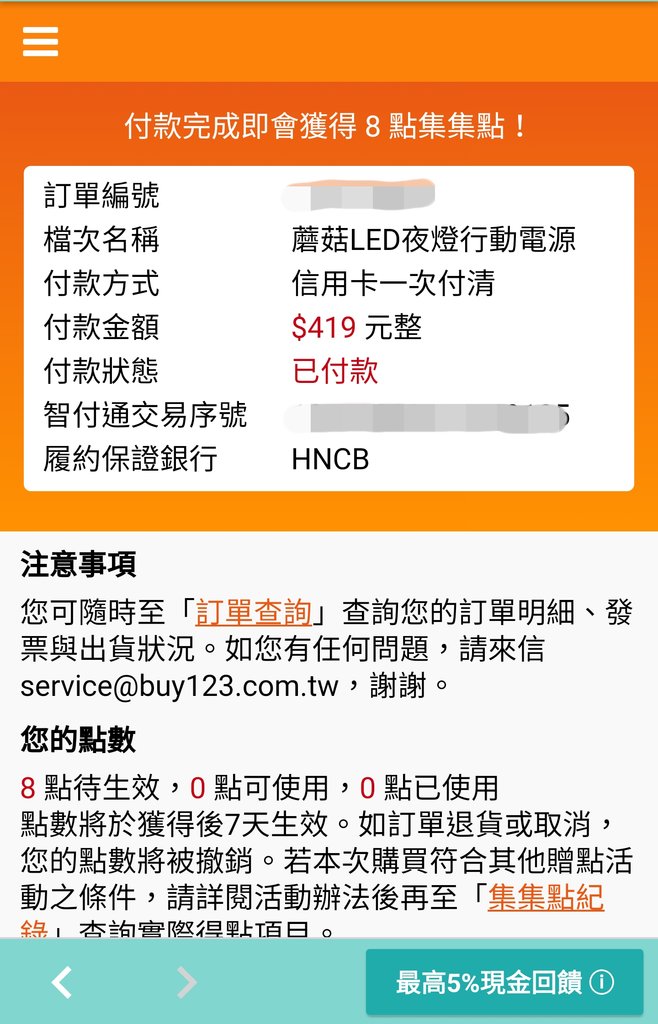Open the hamburger drawer menu
The image size is (658, 1024).
(x=40, y=41)
